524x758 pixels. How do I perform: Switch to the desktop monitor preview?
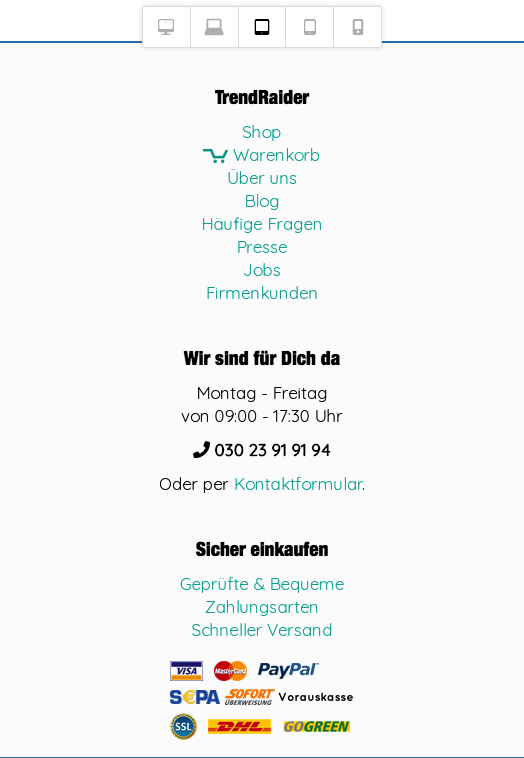(166, 27)
